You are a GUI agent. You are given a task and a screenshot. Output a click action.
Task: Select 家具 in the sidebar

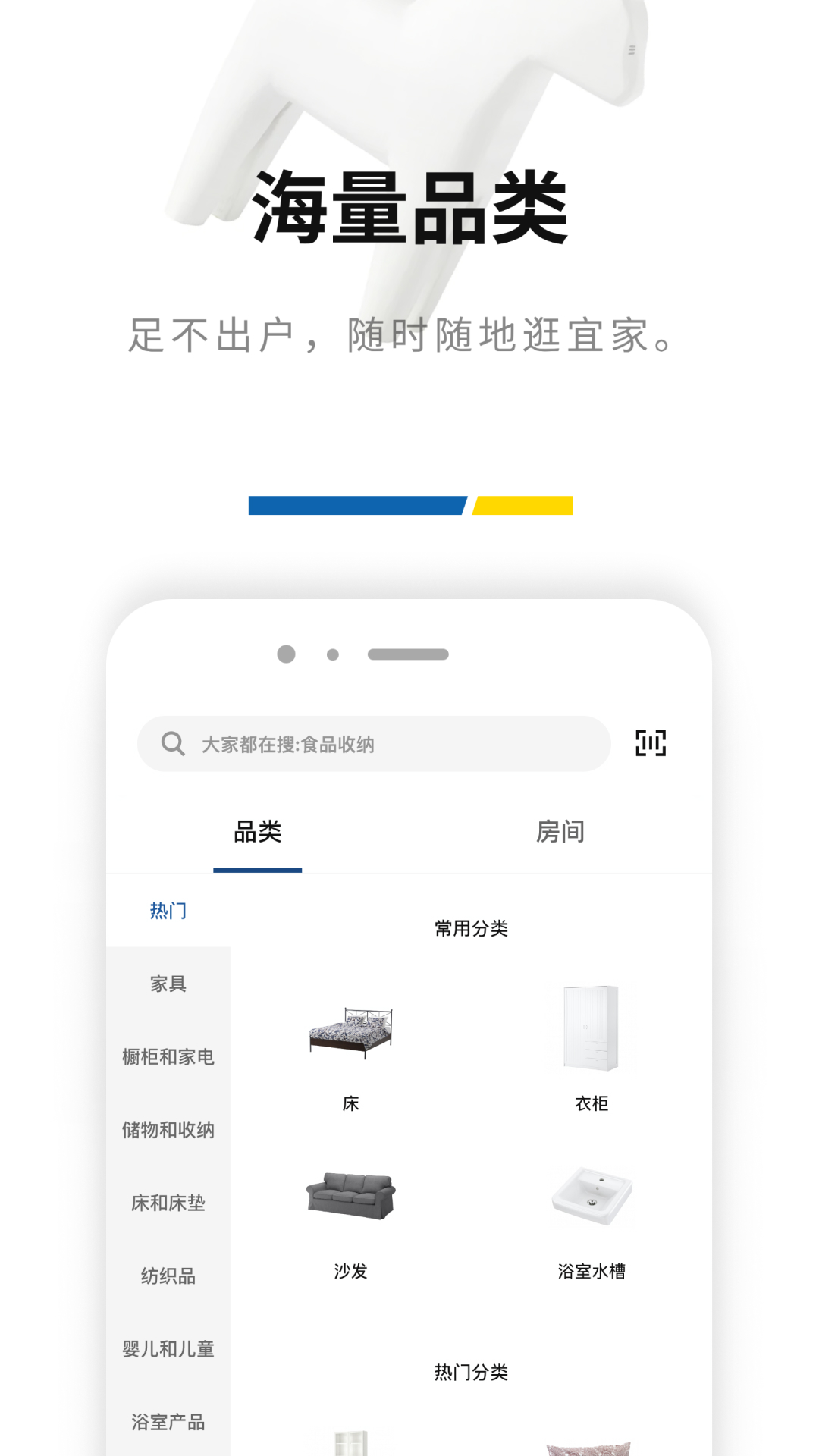tap(168, 984)
